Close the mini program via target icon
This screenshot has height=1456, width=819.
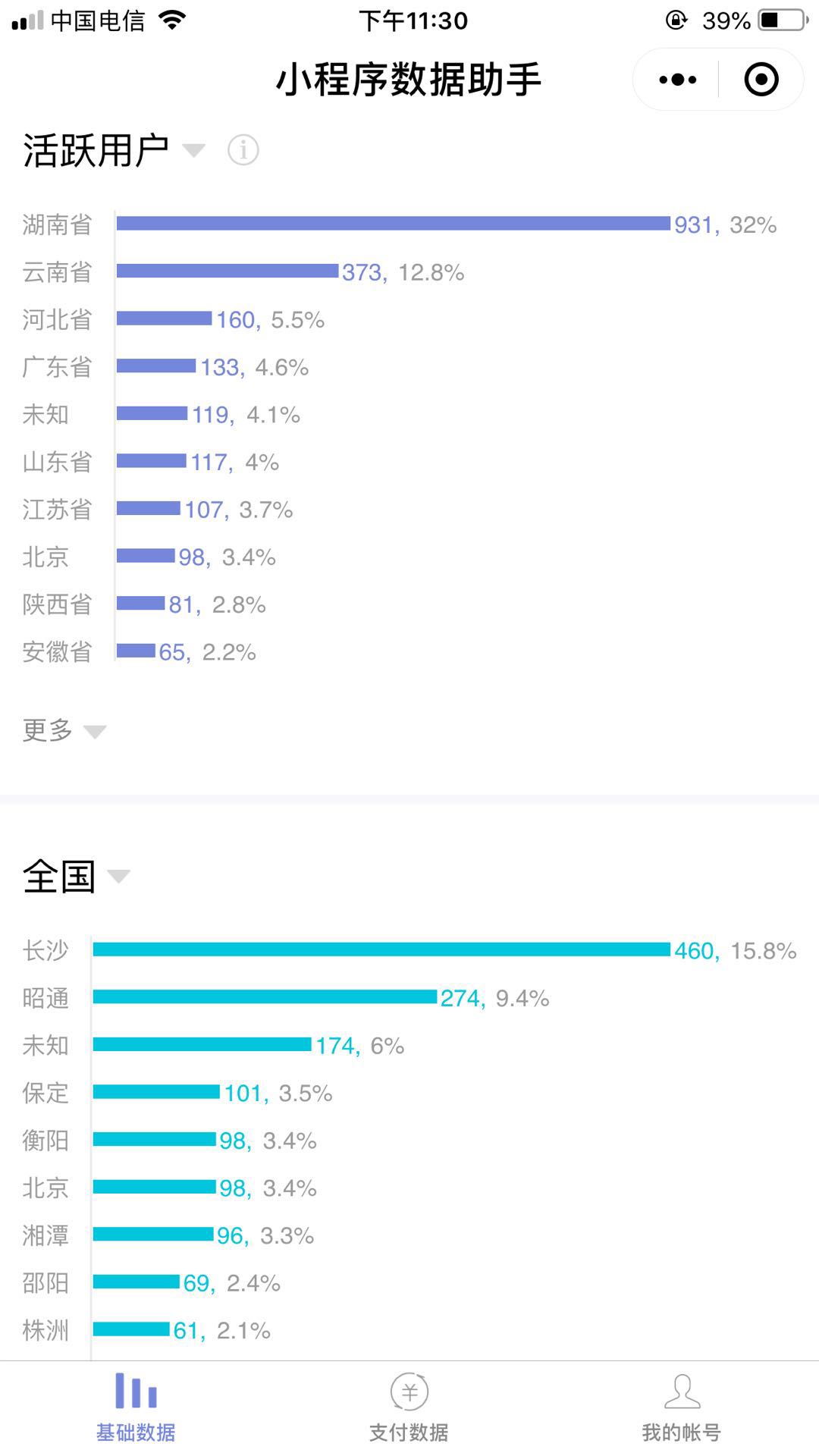(x=761, y=80)
